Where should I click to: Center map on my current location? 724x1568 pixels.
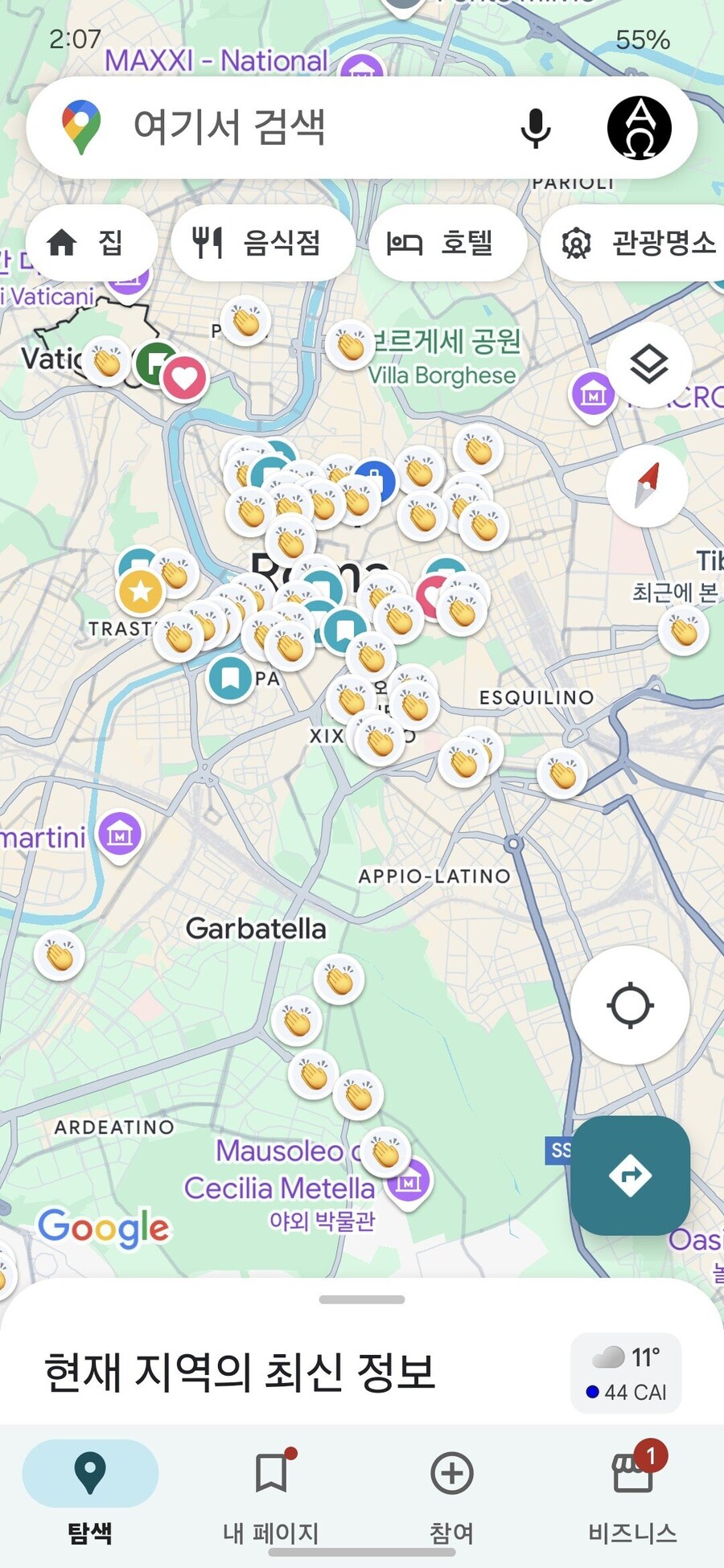point(630,1005)
